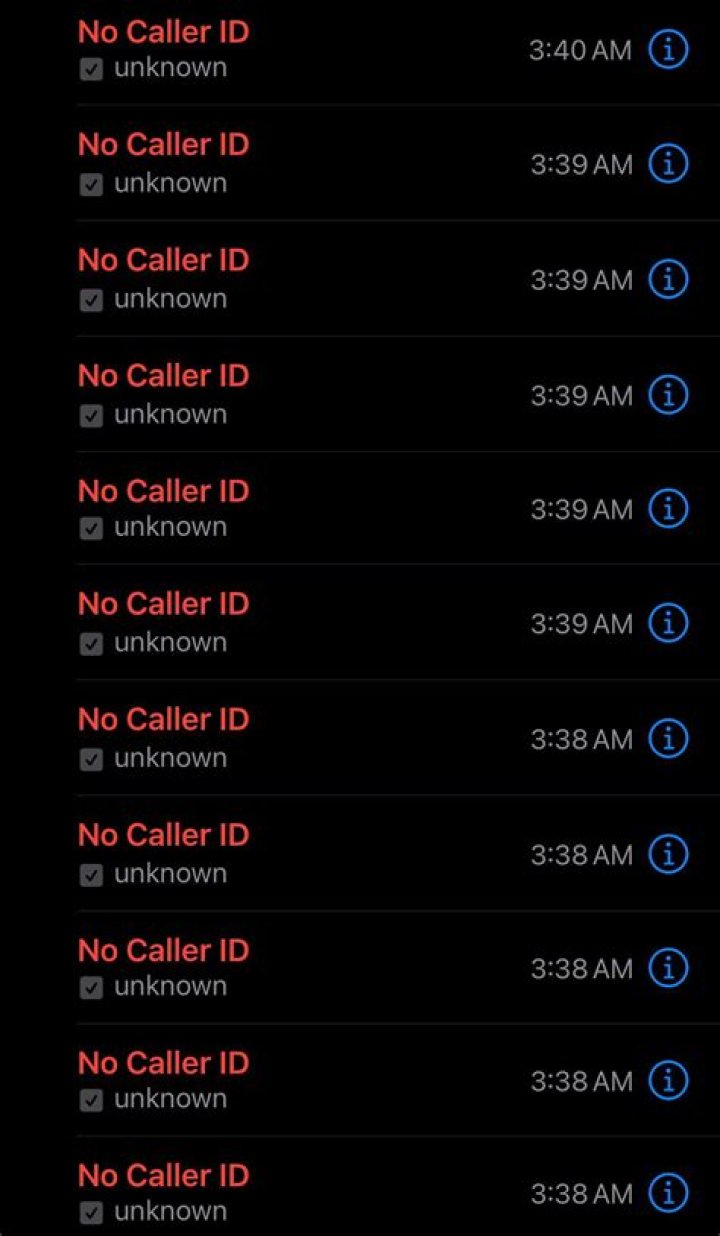The image size is (720, 1236).
Task: Select the bottommost No Caller ID call row
Action: (x=162, y=1176)
